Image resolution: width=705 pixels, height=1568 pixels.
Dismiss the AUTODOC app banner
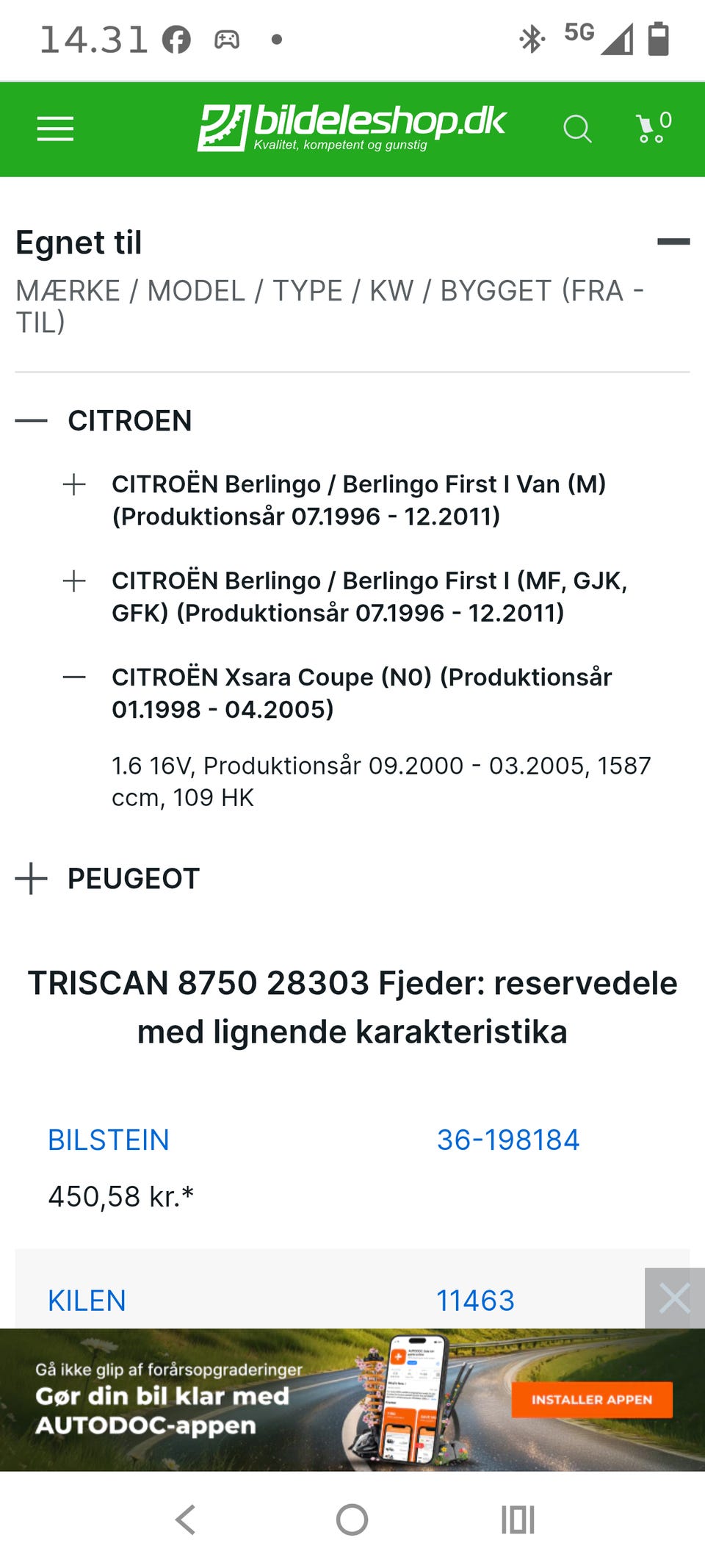pyautogui.click(x=675, y=1298)
